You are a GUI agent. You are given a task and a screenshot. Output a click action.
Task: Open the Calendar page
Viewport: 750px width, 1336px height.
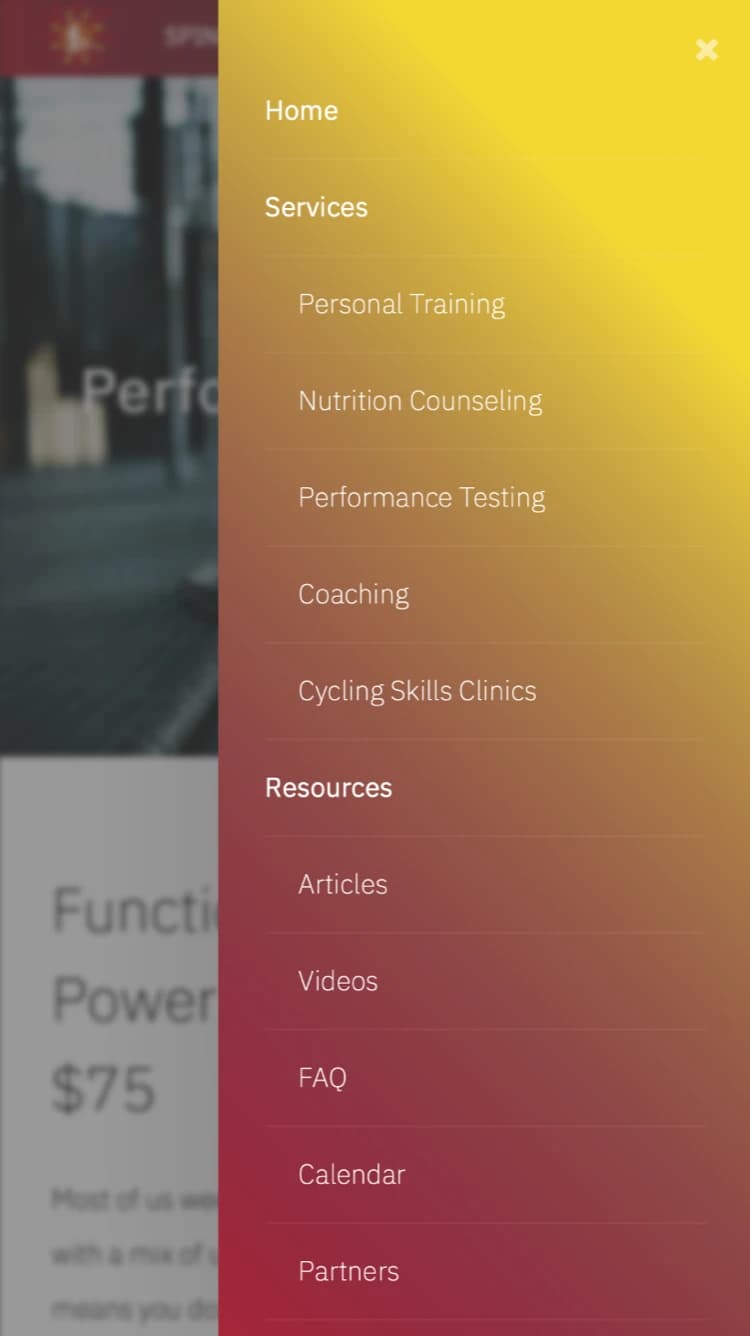tap(351, 1174)
